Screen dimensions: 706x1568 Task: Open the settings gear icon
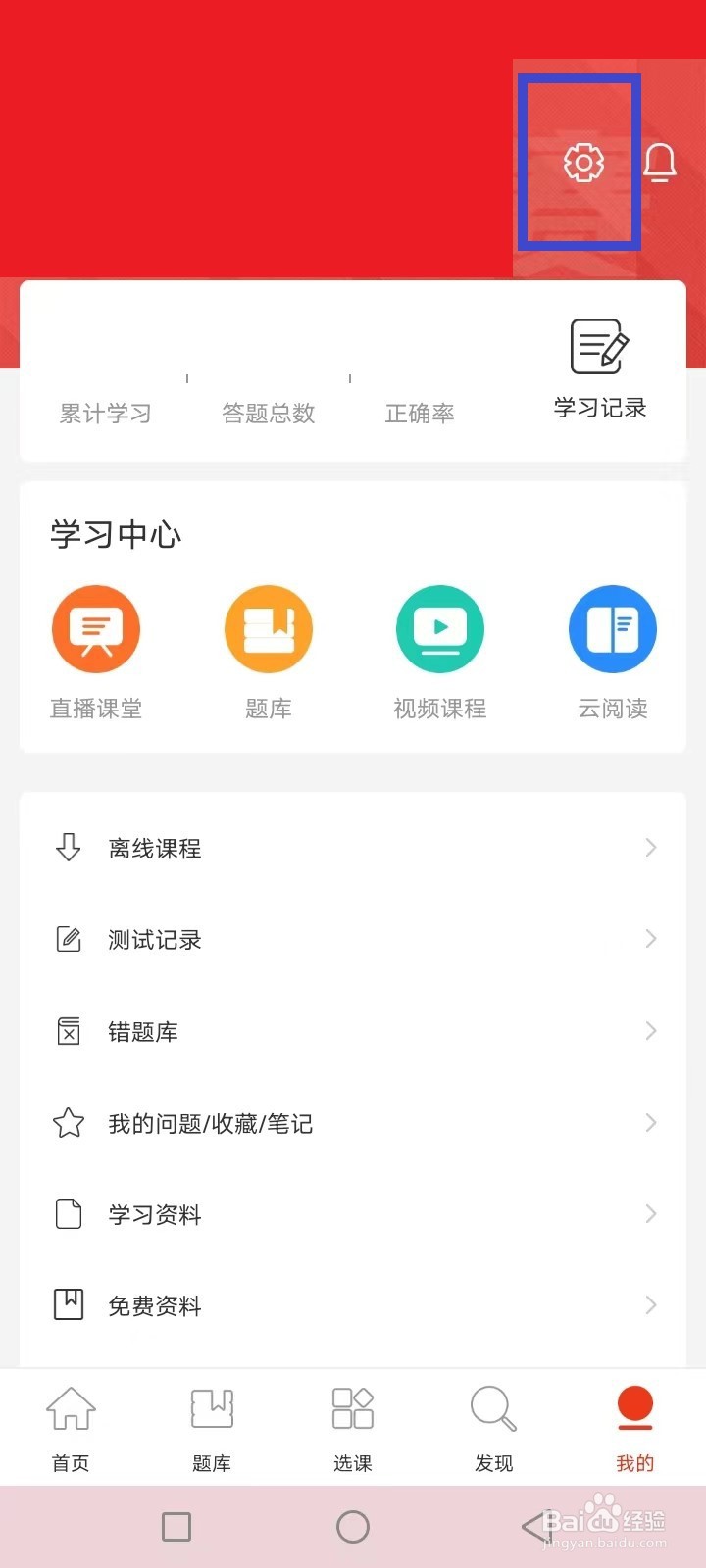click(583, 163)
